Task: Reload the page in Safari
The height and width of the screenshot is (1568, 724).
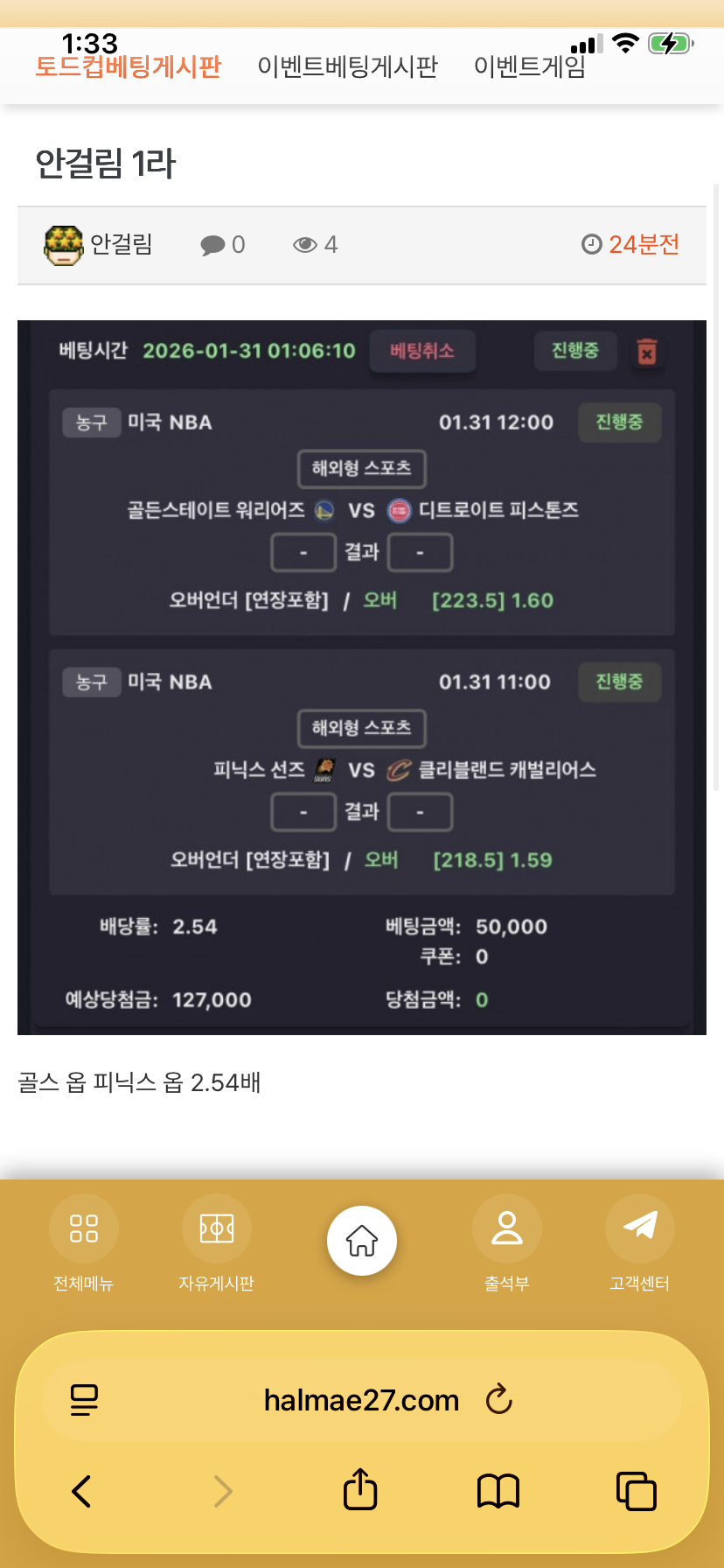Action: (x=499, y=1400)
